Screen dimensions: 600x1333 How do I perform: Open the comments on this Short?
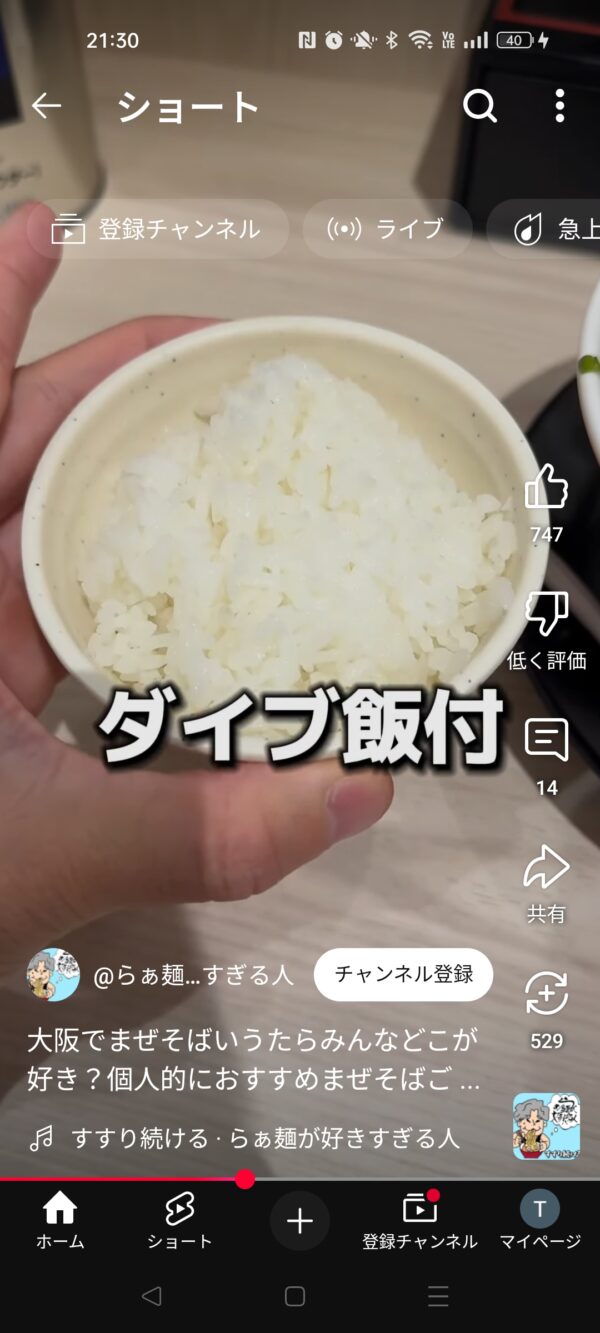(x=546, y=741)
